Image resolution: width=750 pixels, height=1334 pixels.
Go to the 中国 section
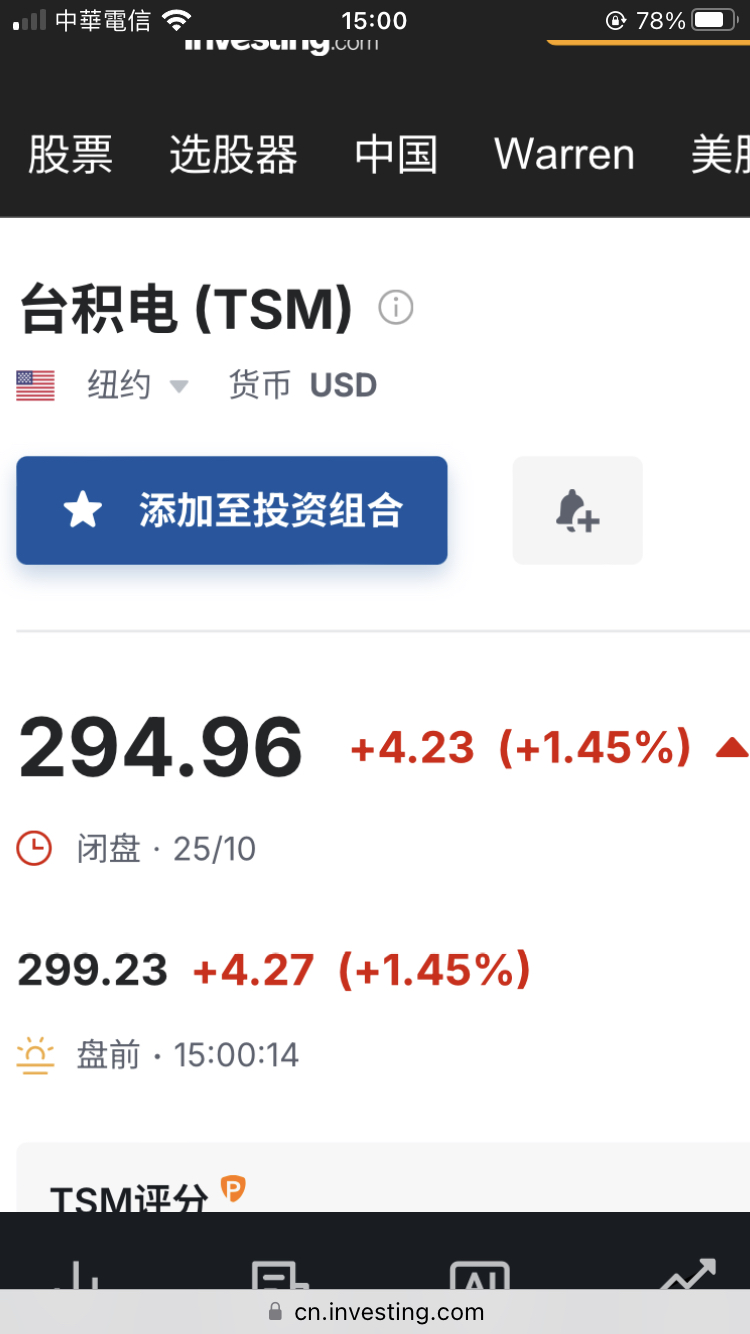coord(396,156)
